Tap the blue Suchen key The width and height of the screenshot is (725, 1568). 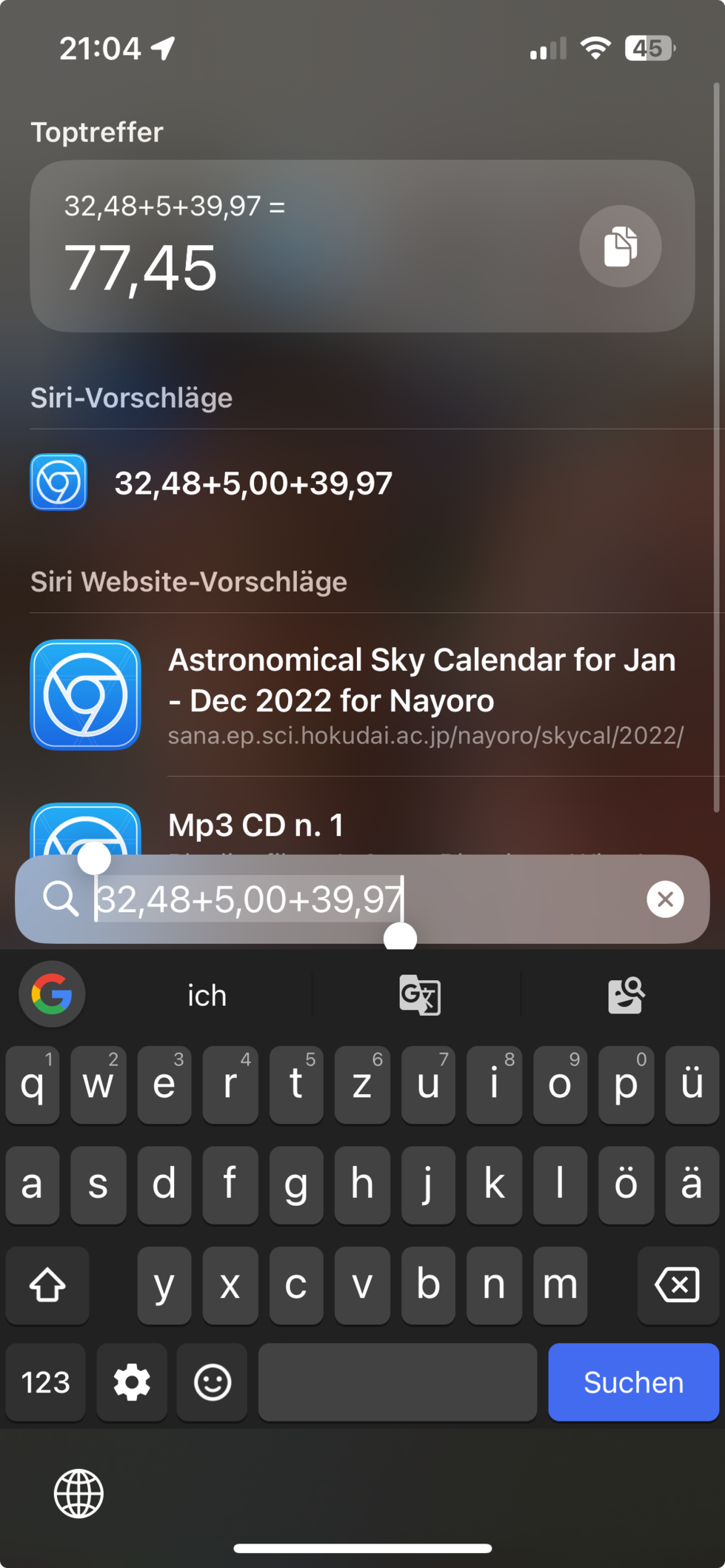coord(633,1381)
